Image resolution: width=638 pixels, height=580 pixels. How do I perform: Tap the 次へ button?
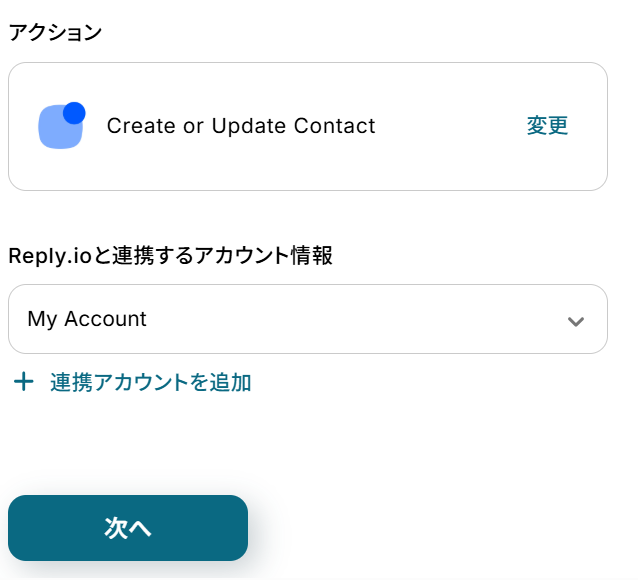(x=128, y=528)
